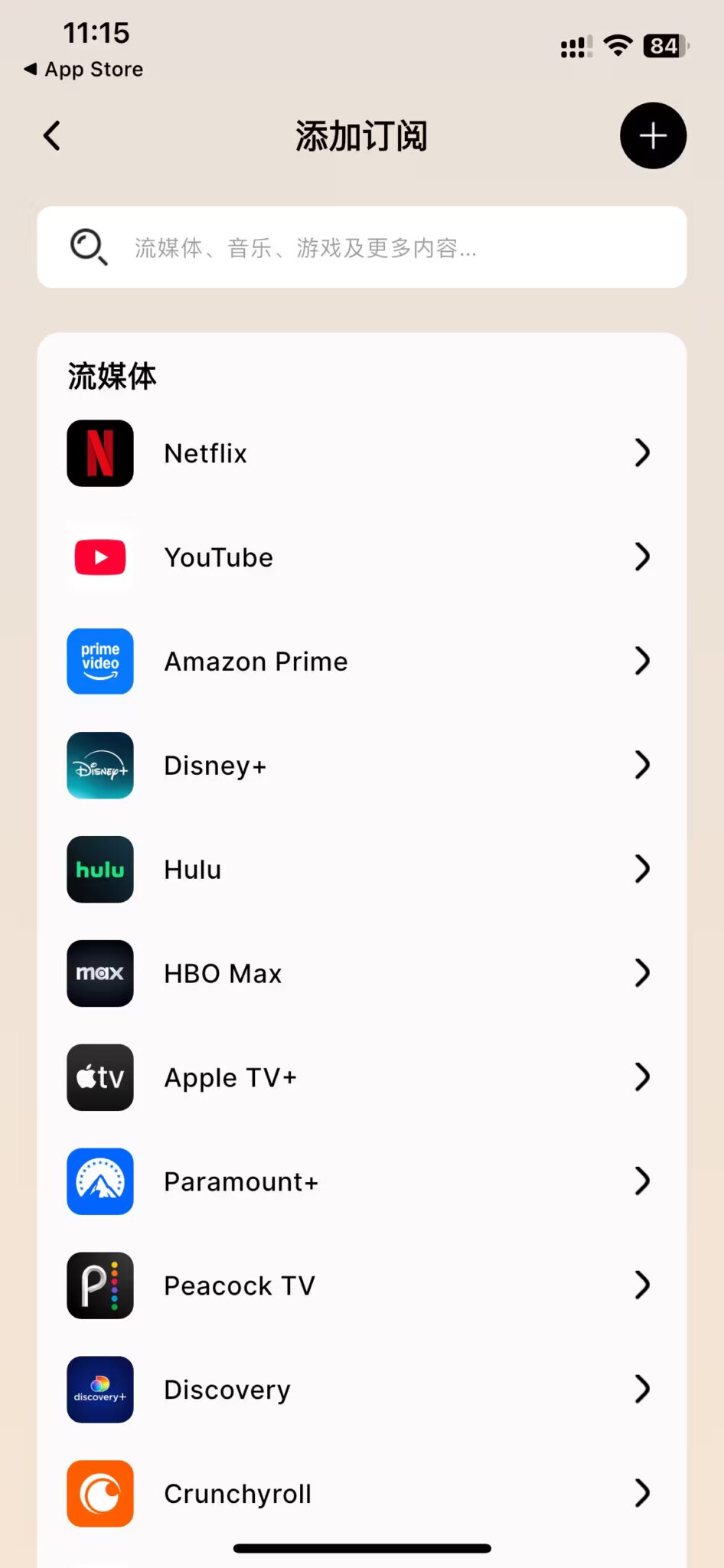Select the Hulu row
The image size is (724, 1568).
click(x=361, y=870)
